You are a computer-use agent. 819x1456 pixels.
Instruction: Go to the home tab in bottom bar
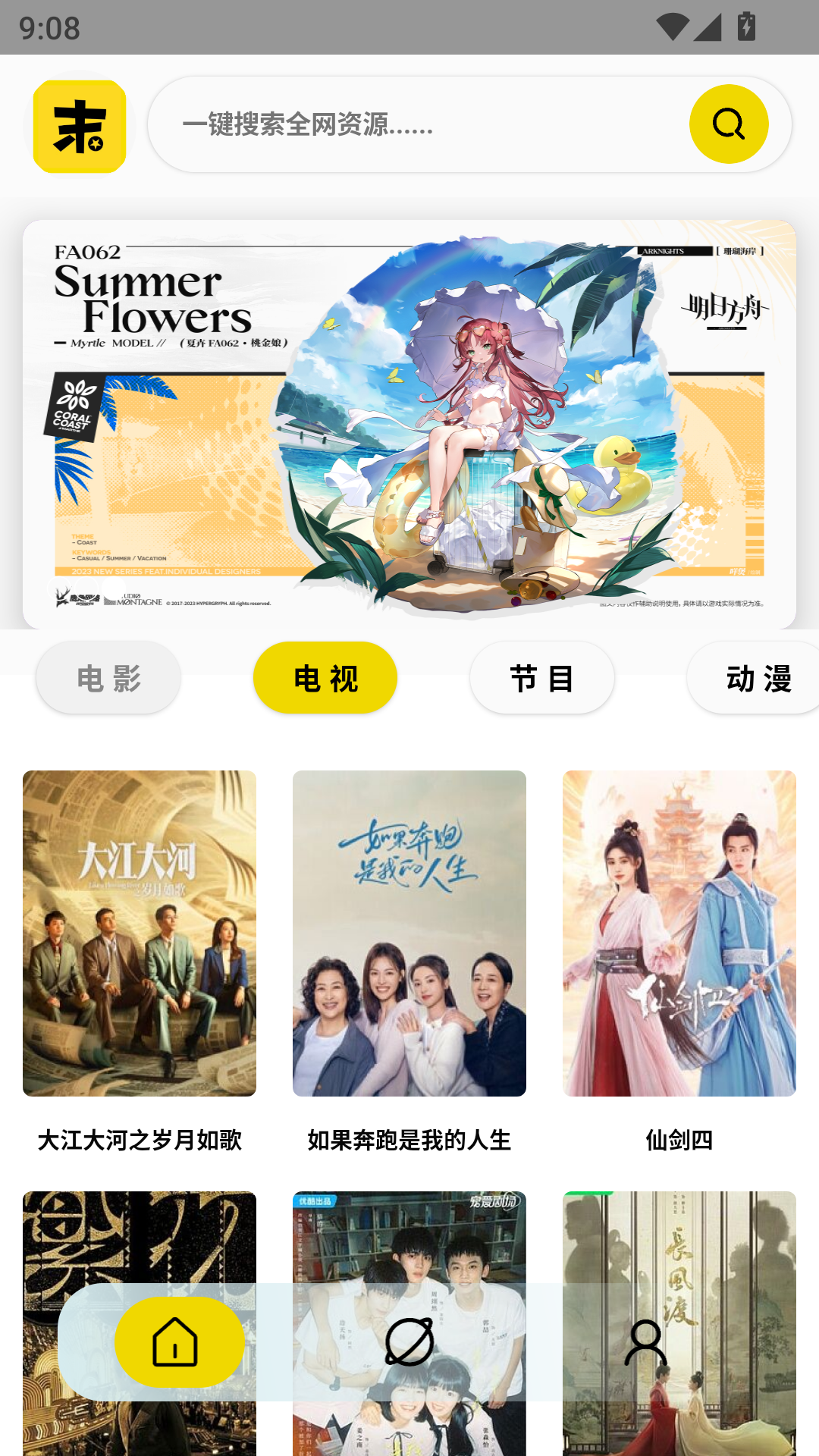[x=176, y=1341]
